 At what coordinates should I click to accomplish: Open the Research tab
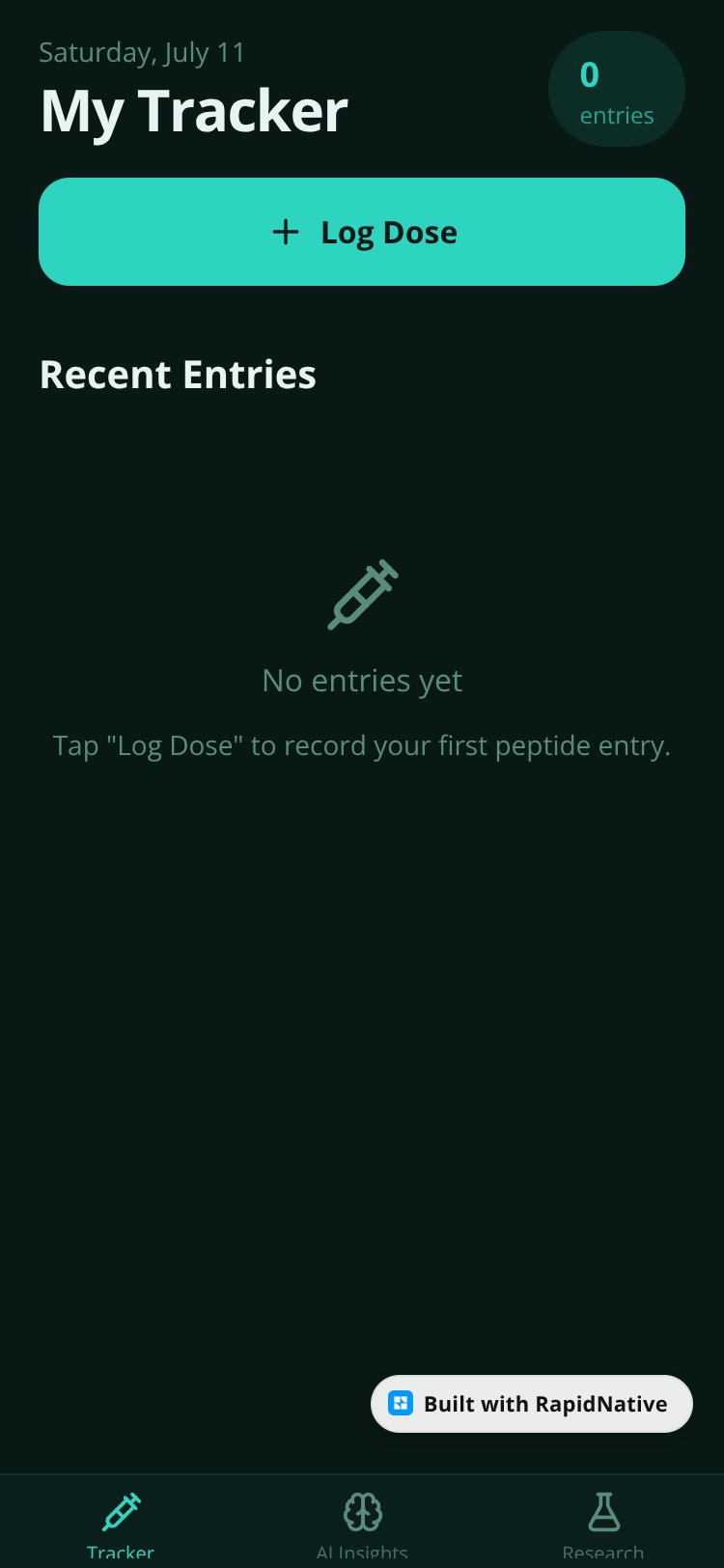(603, 1524)
